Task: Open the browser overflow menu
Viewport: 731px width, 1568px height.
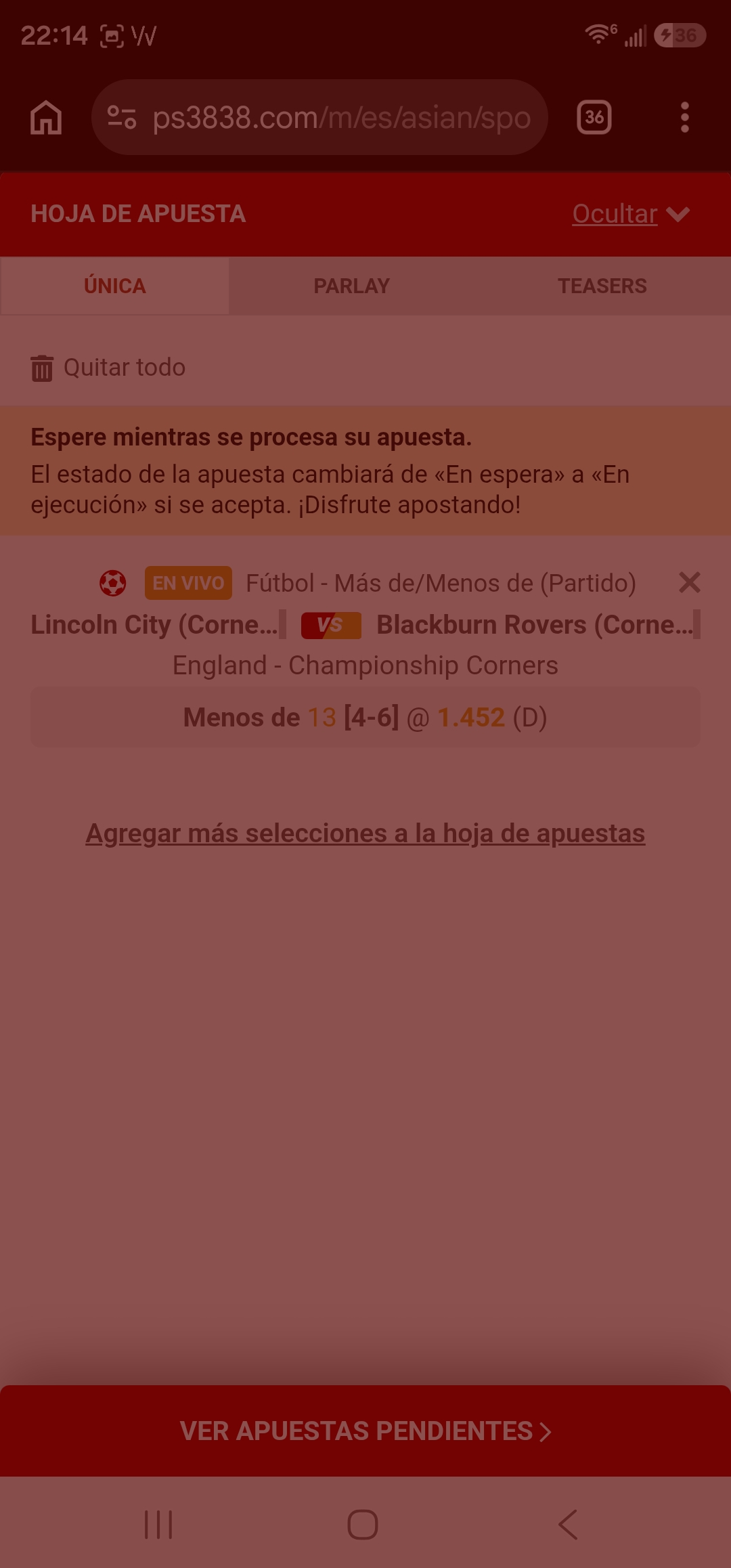Action: coord(685,118)
